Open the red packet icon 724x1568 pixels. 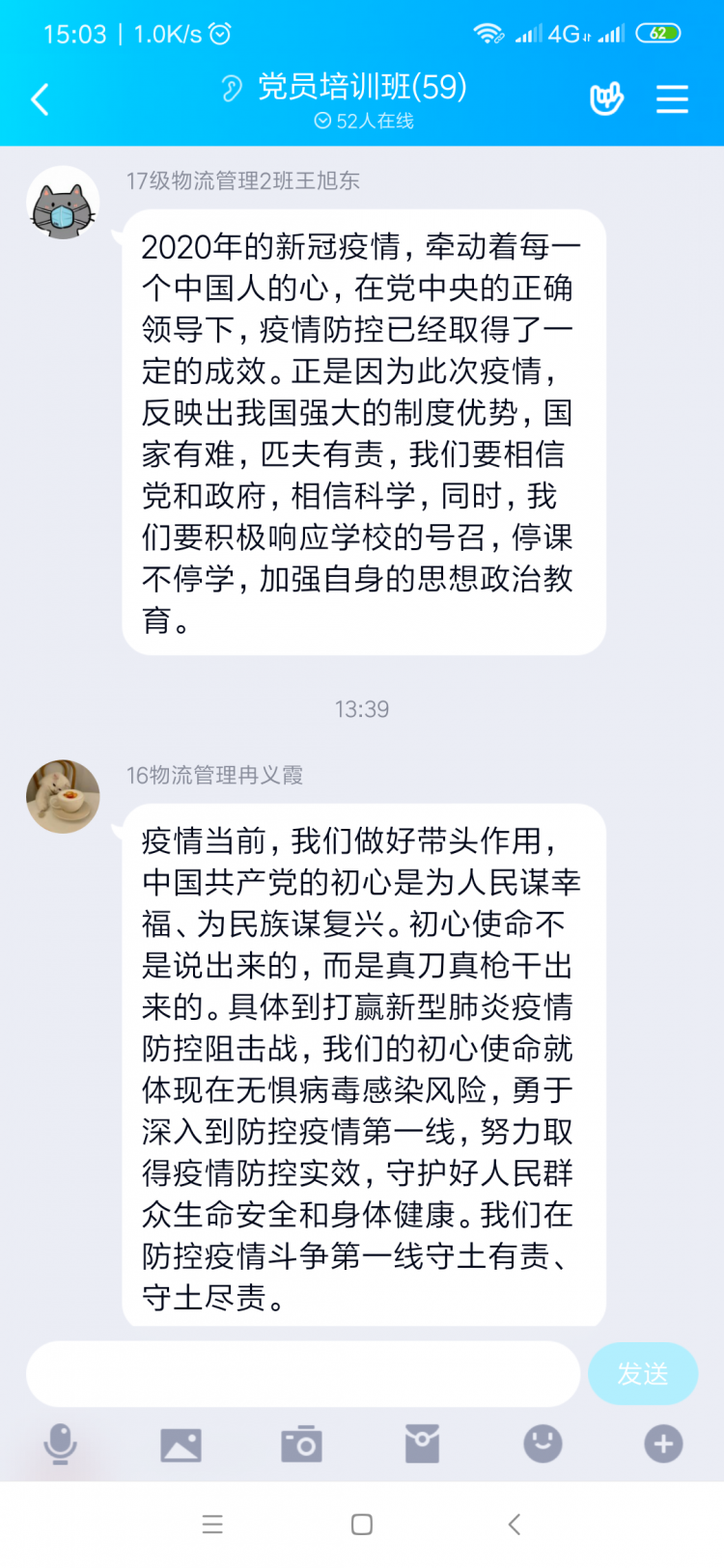(x=422, y=1444)
